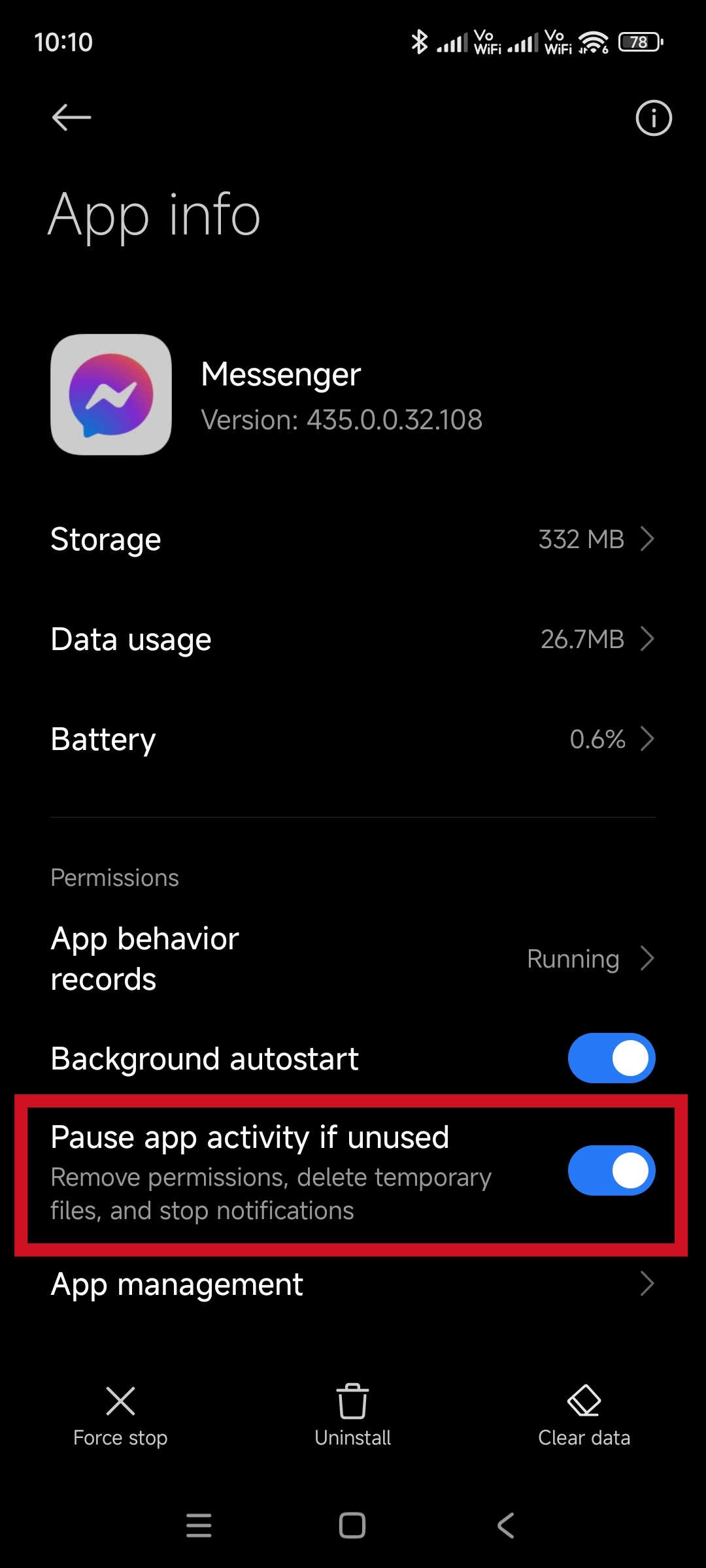
Task: Uninstall the Messenger app
Action: 352,1415
